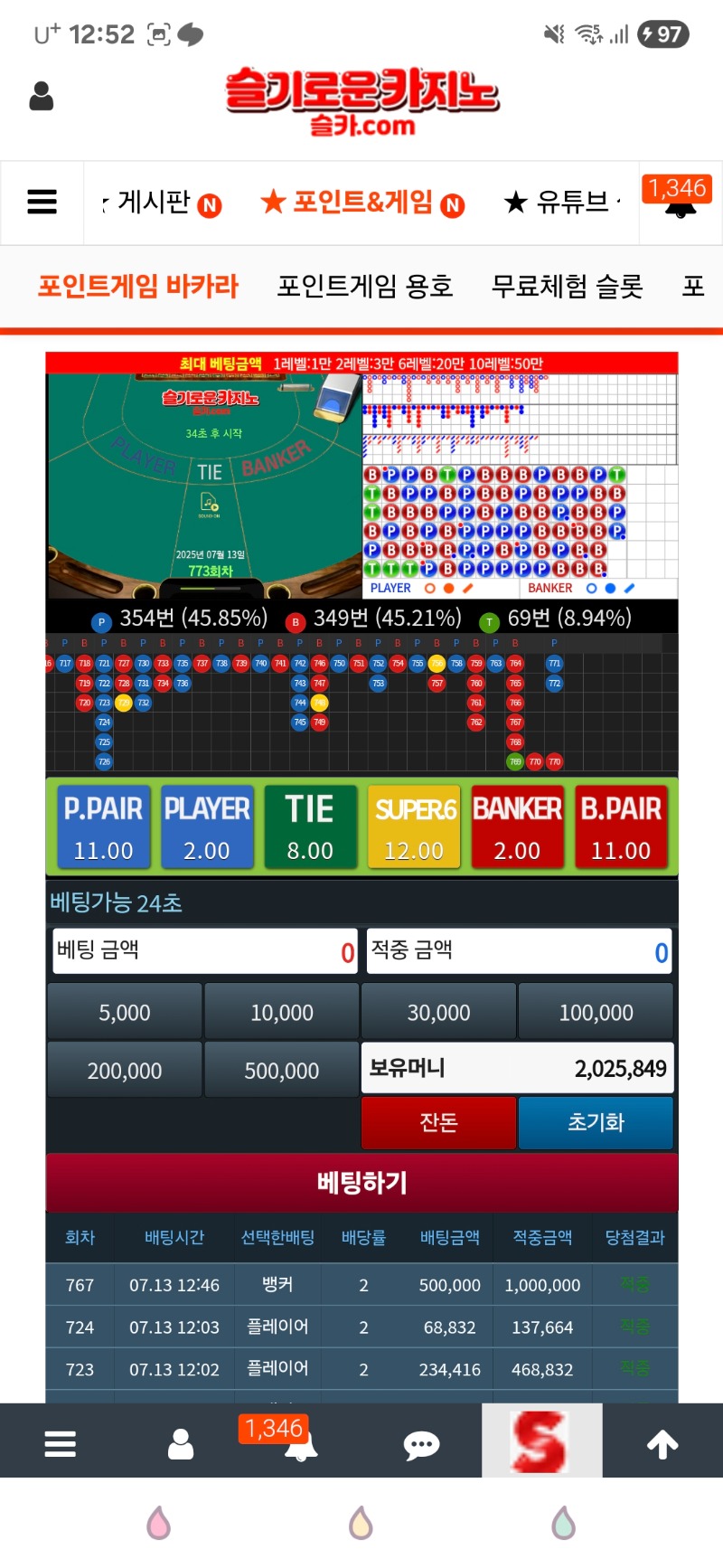
Task: Bet on TIE 8.00
Action: 310,827
